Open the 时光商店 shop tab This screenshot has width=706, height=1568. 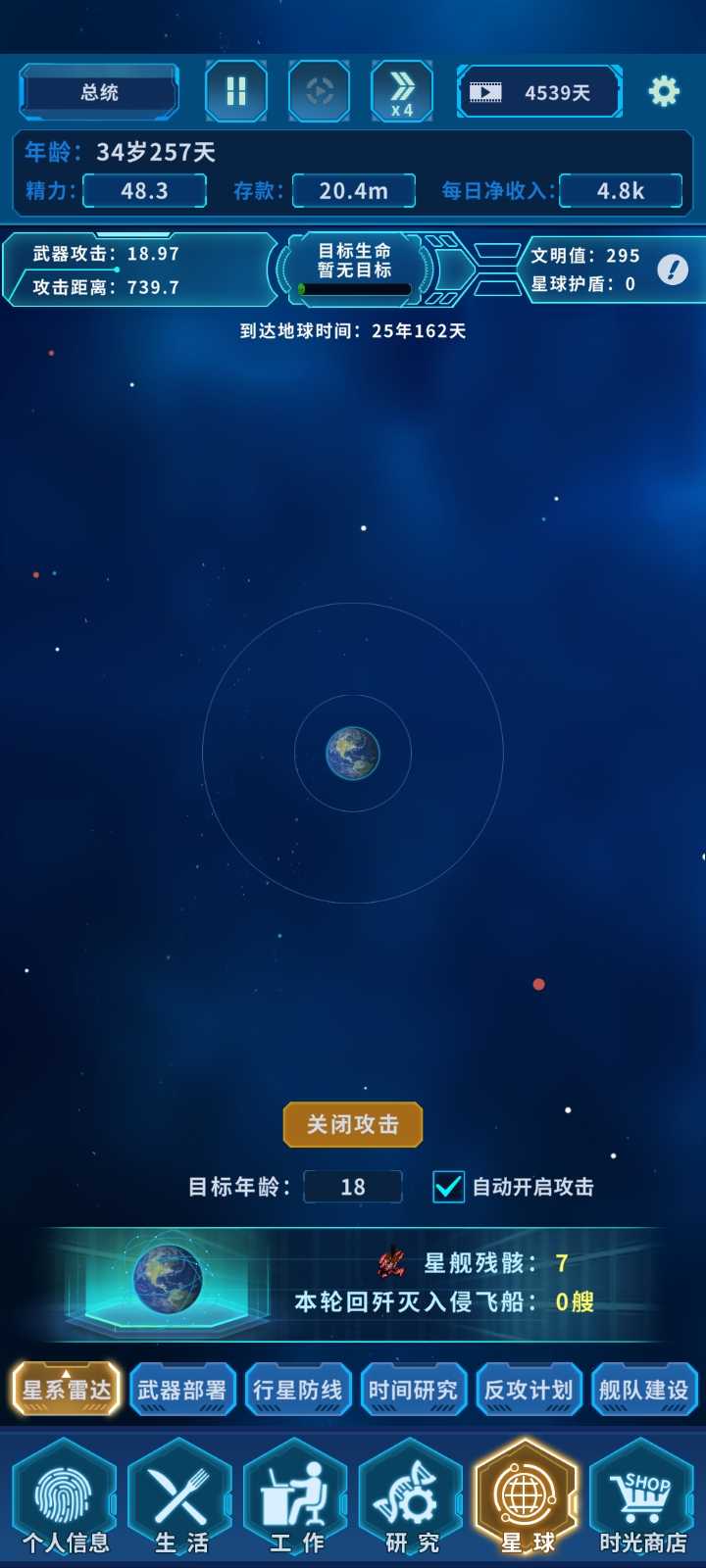[643, 1497]
